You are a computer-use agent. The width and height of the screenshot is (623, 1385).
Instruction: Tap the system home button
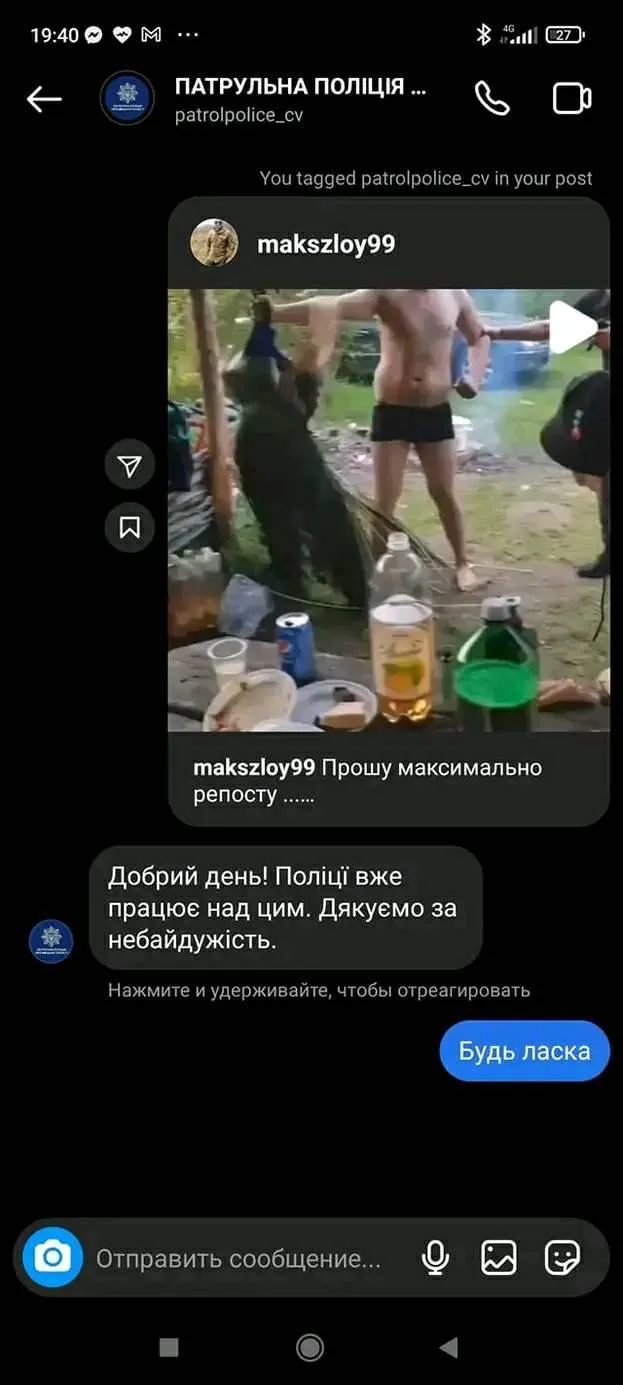point(310,1348)
